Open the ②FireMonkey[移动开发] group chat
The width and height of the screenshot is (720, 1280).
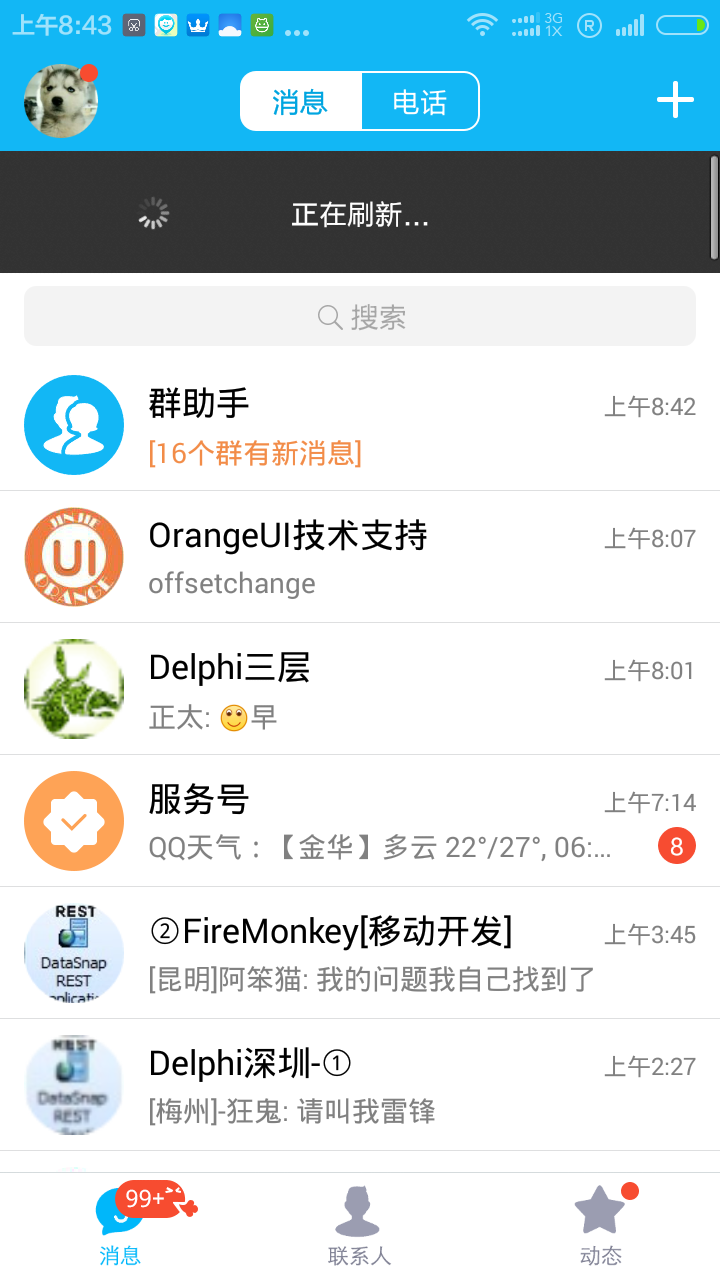pyautogui.click(x=360, y=953)
